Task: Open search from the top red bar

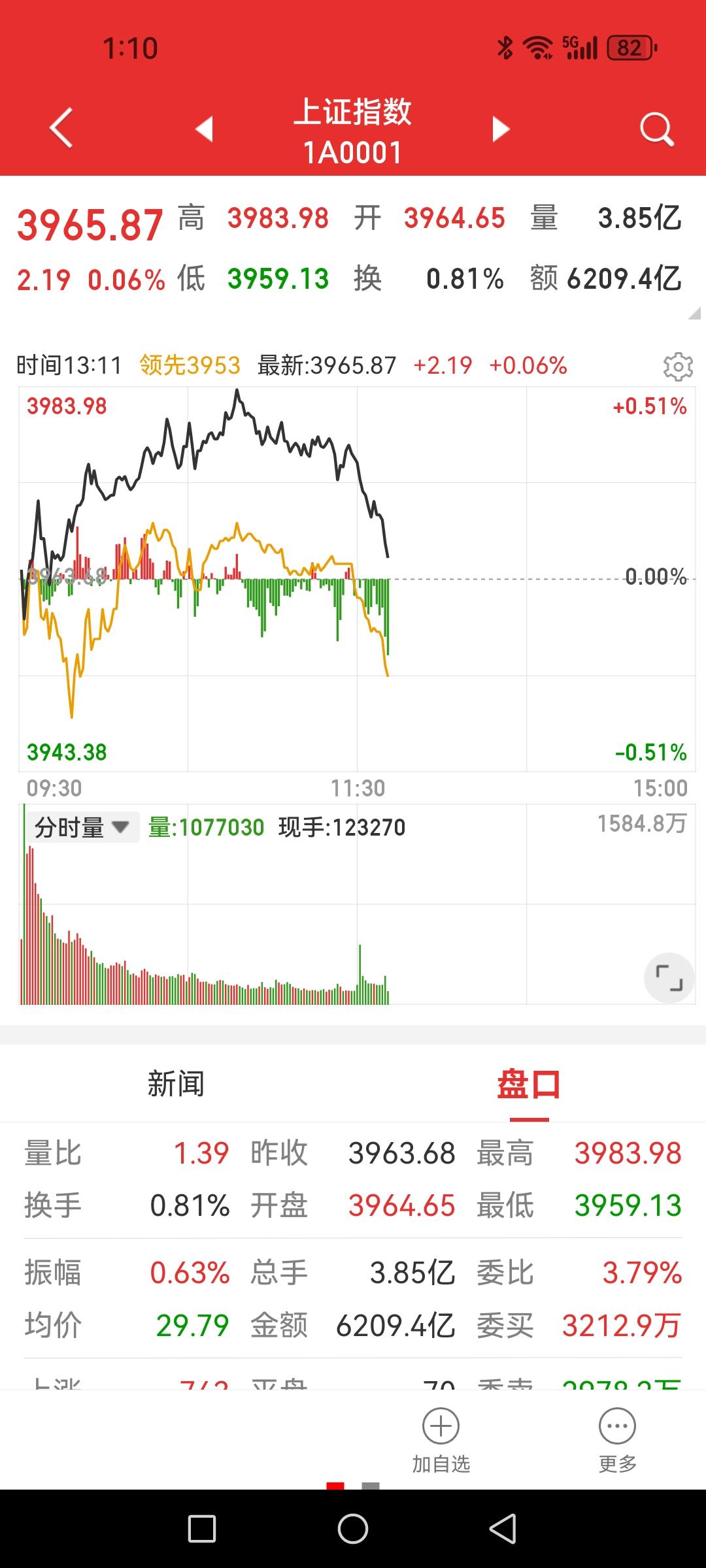Action: pyautogui.click(x=657, y=128)
